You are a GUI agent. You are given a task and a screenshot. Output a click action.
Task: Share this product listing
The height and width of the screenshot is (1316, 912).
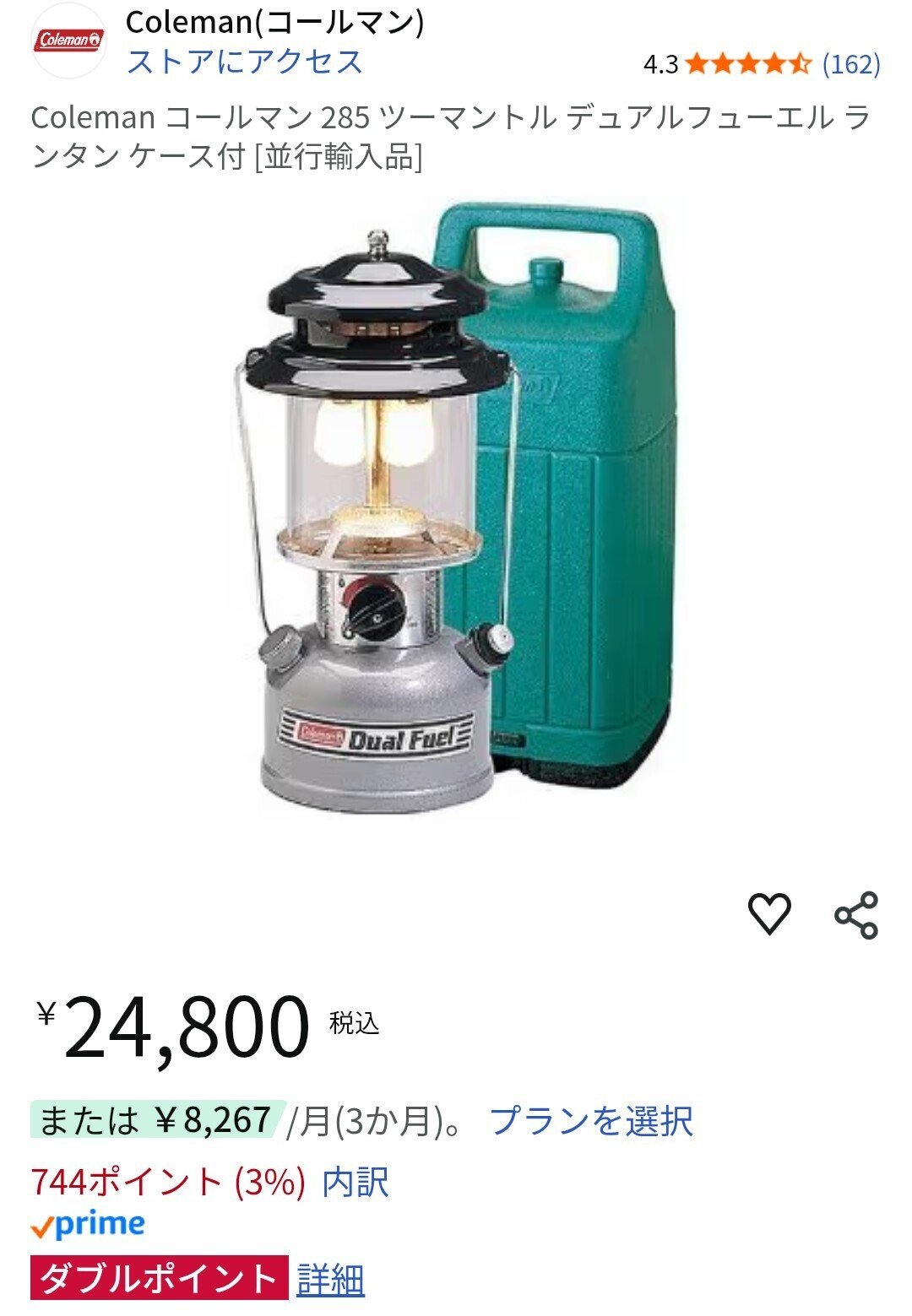coord(856,915)
